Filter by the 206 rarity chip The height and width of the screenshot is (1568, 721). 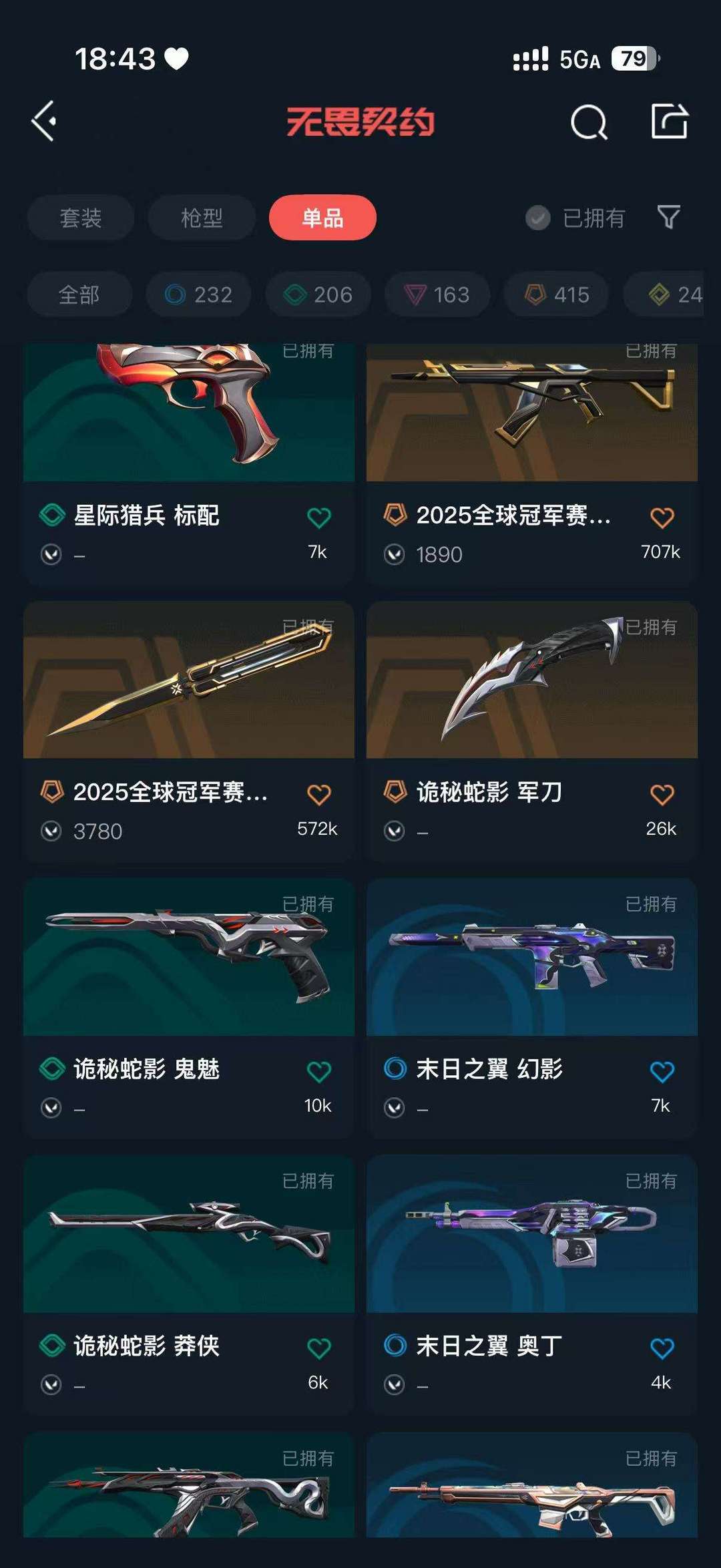click(x=318, y=295)
